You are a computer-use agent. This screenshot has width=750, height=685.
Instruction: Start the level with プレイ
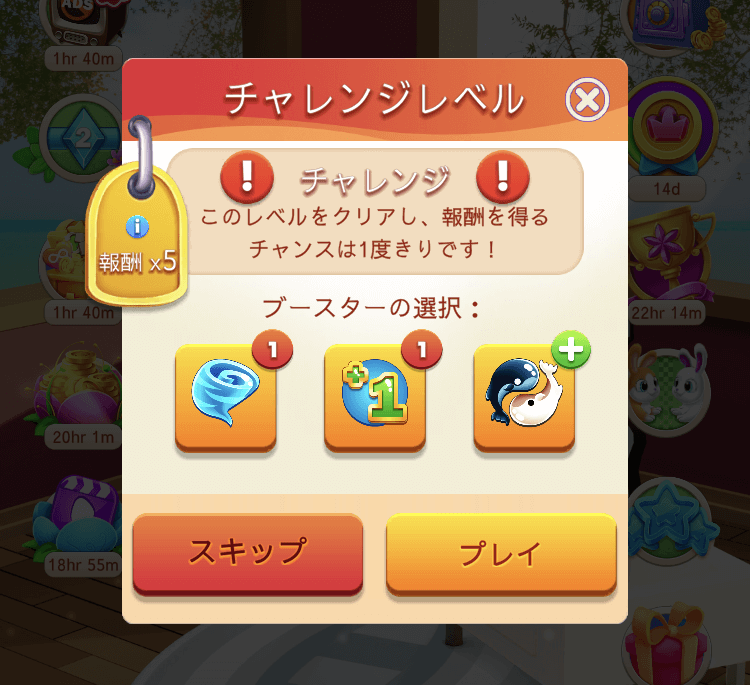500,552
